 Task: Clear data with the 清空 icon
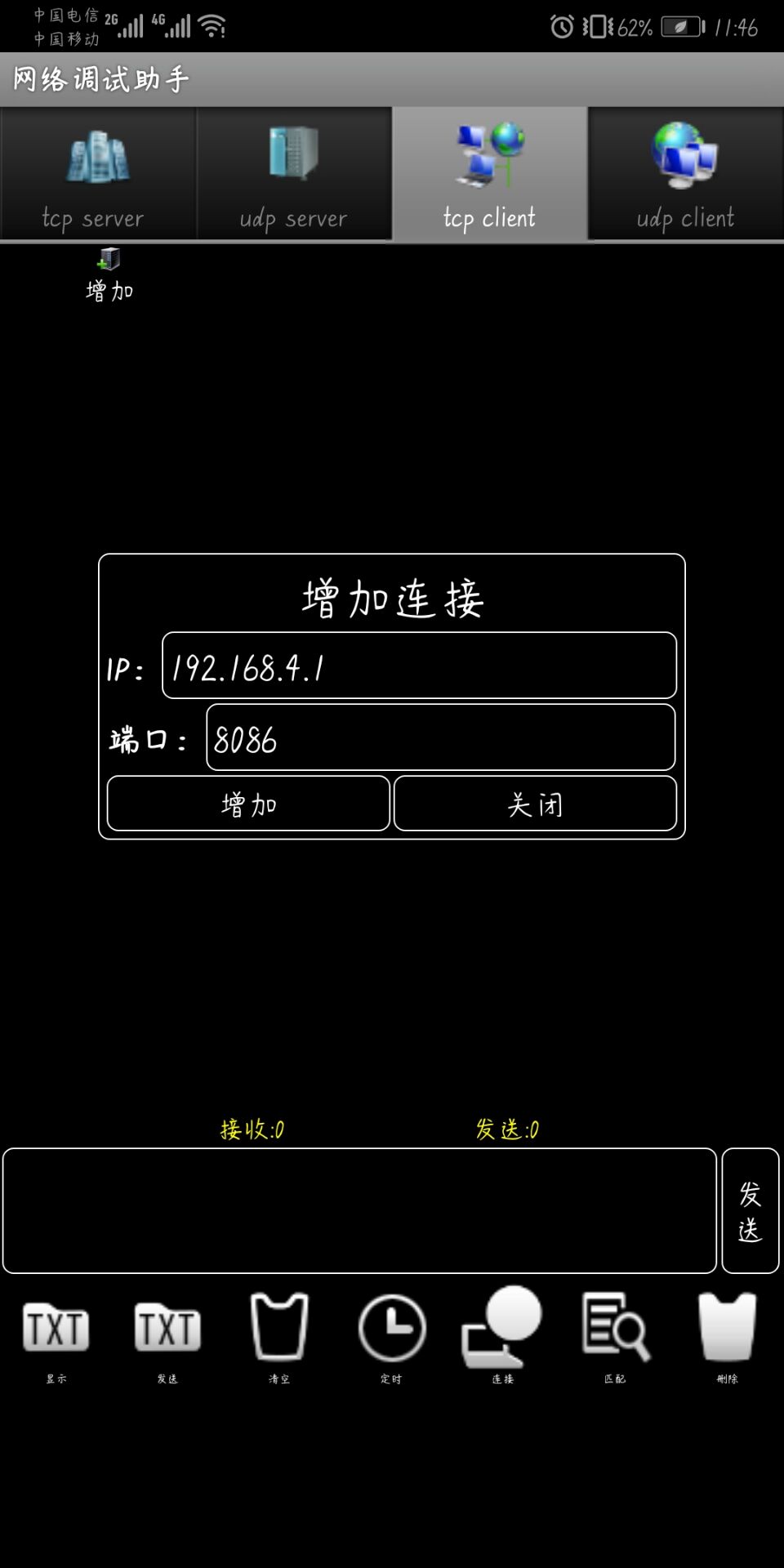click(x=279, y=1336)
